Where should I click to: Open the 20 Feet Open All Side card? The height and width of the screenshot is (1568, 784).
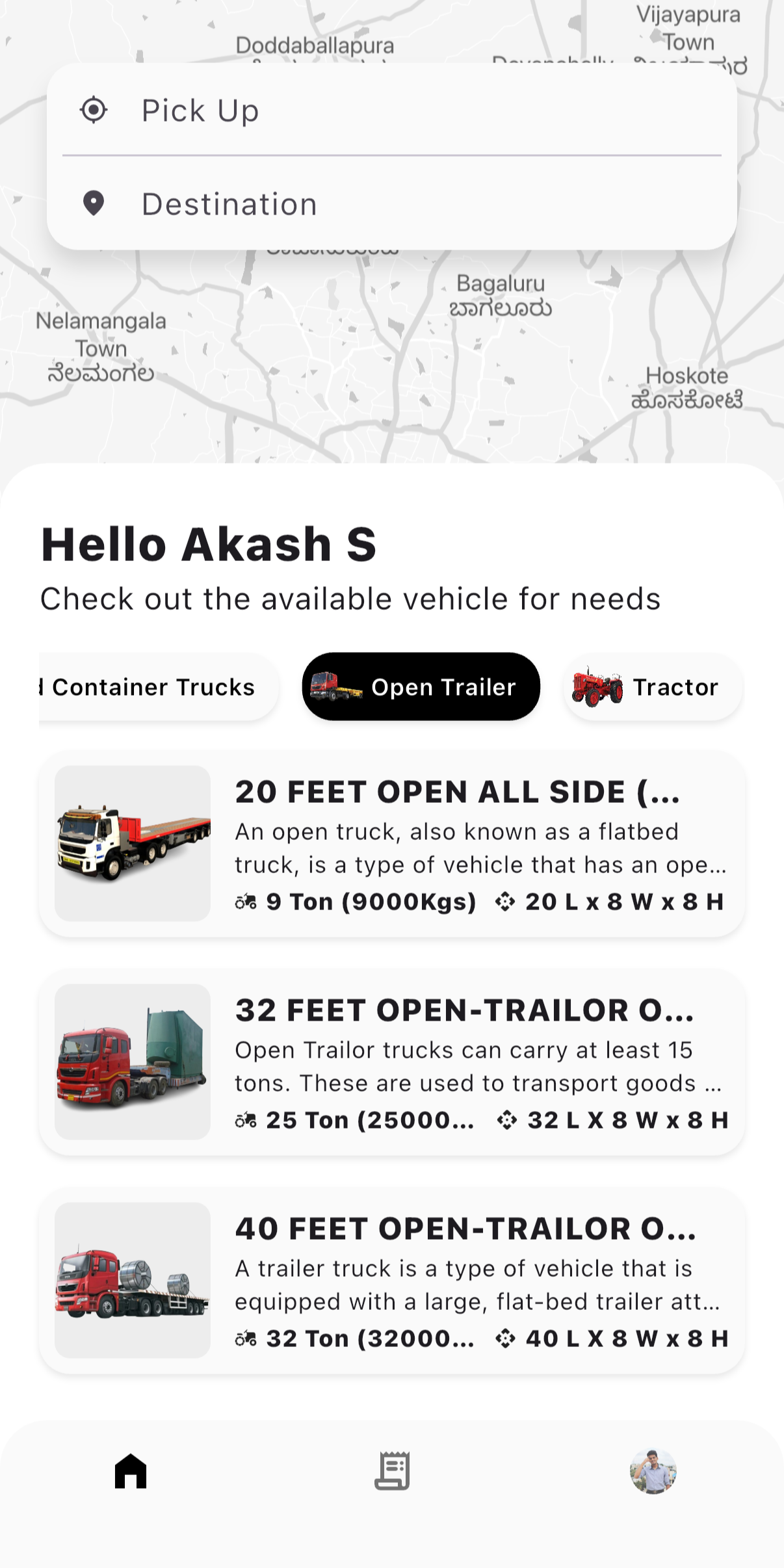[391, 844]
